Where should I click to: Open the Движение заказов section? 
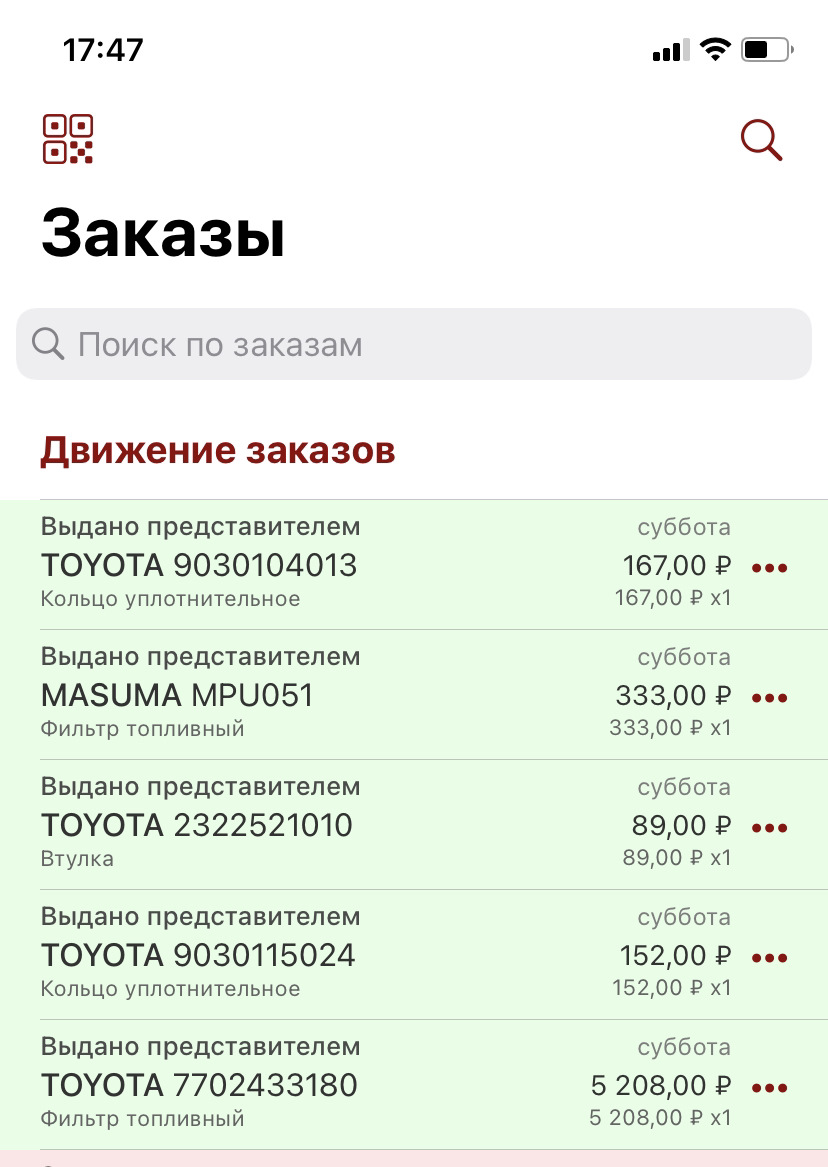[x=217, y=450]
